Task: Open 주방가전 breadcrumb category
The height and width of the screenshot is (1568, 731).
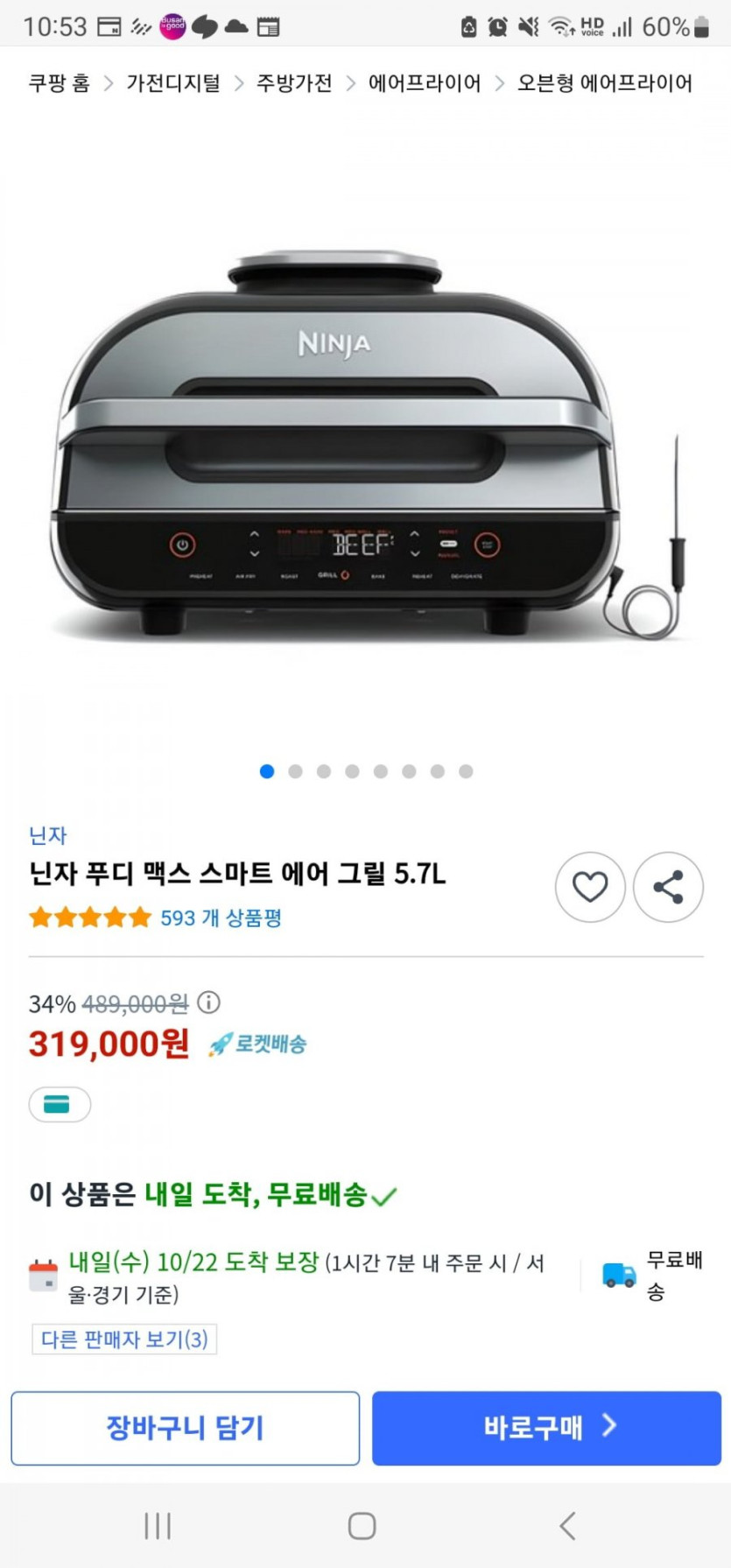Action: pyautogui.click(x=294, y=83)
